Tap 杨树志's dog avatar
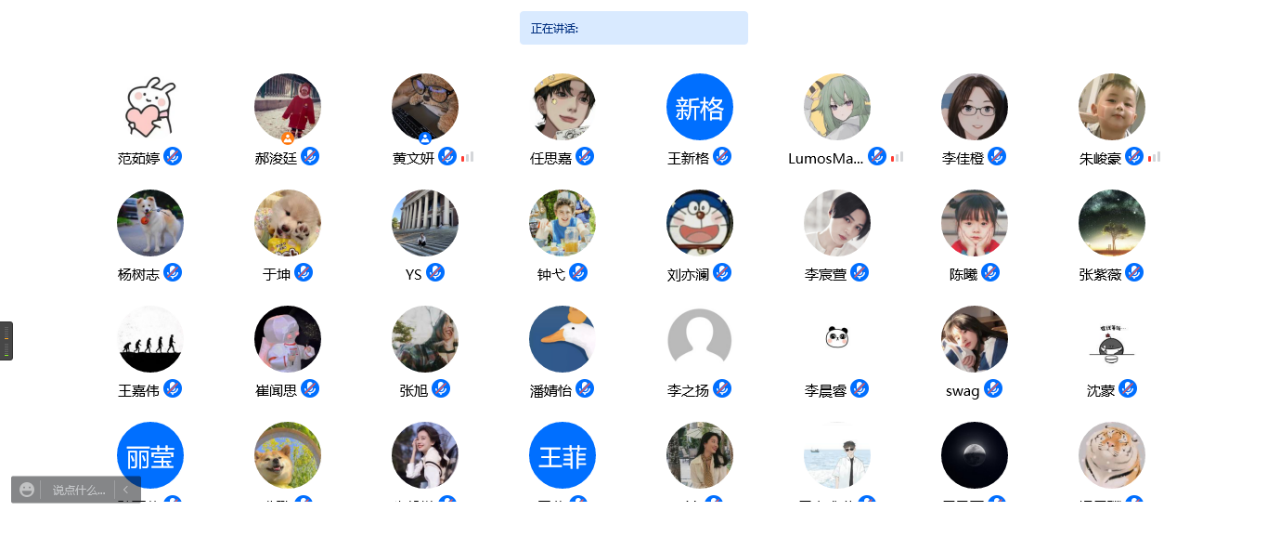Viewport: 1267px width, 537px height. click(150, 223)
